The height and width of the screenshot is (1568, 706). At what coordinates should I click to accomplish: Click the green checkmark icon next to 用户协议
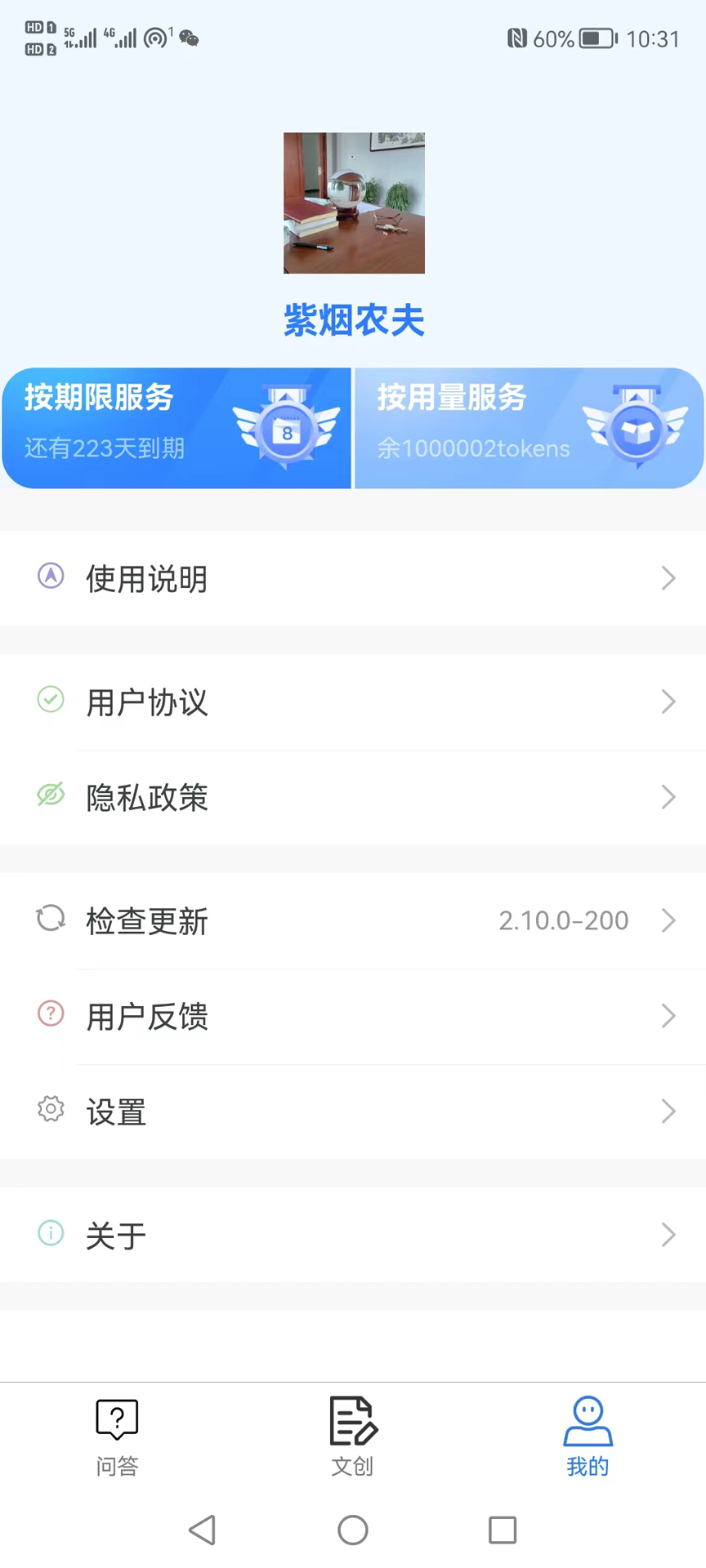pos(50,700)
